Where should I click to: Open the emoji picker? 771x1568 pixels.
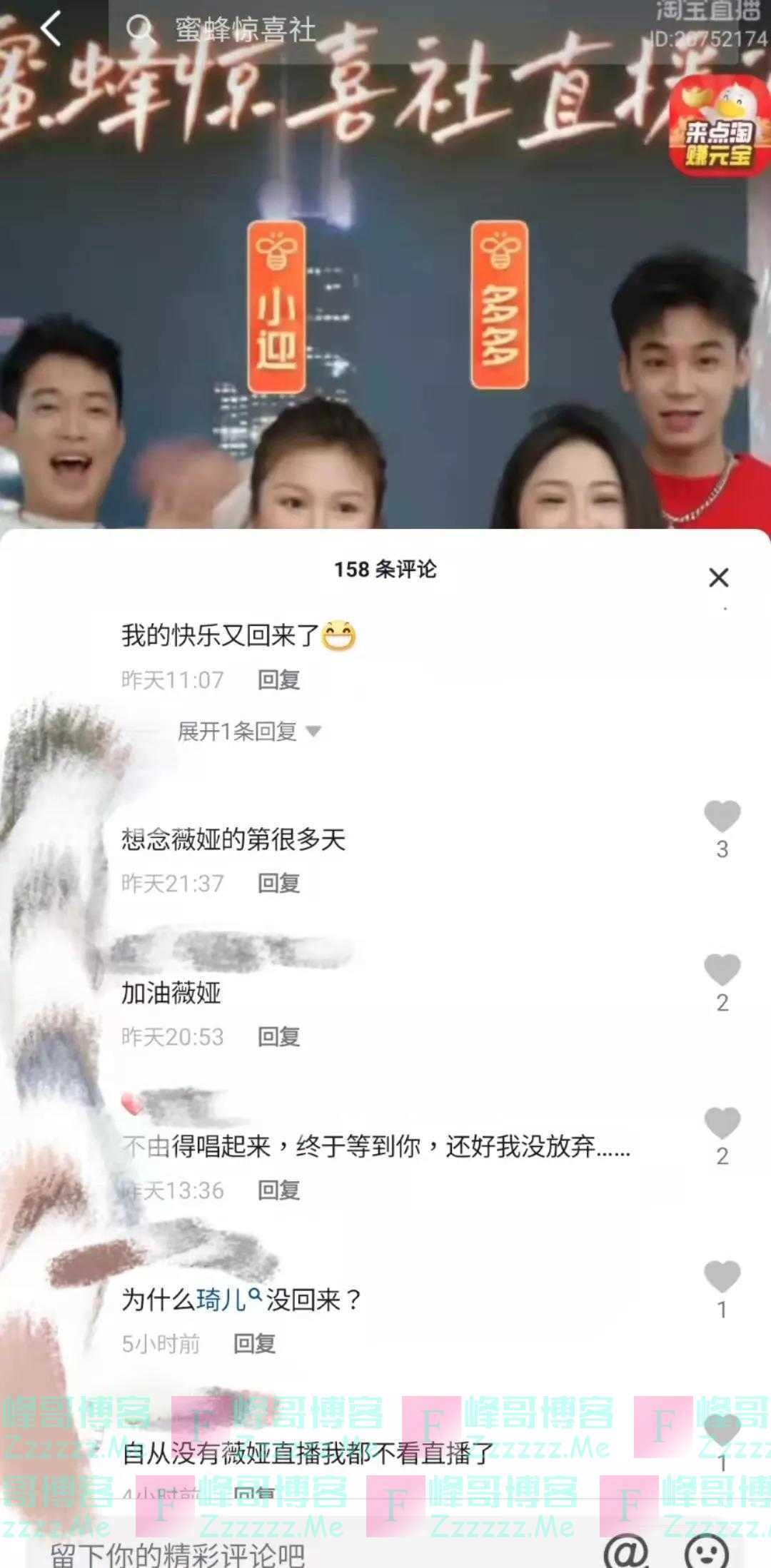tap(706, 1552)
